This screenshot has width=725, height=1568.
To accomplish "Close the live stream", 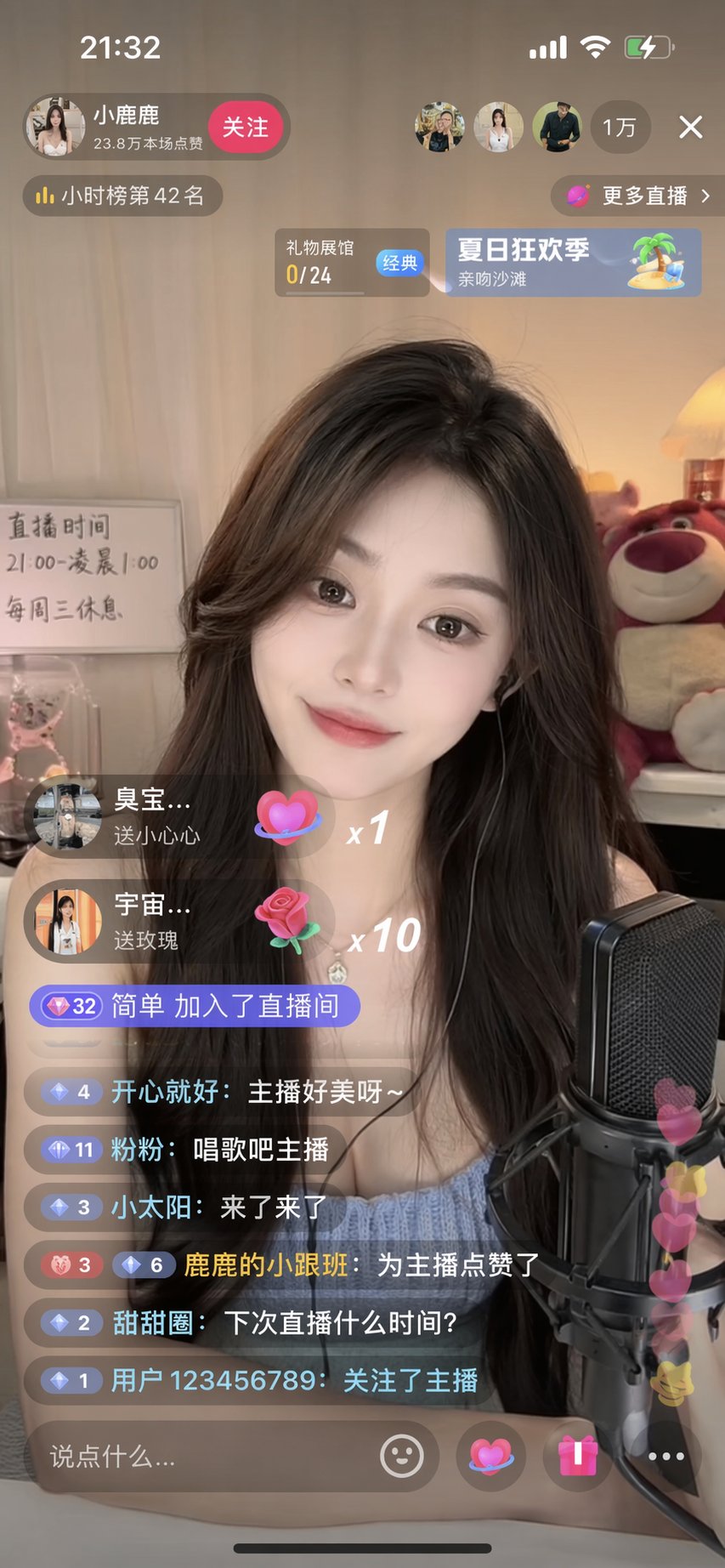I will 691,128.
